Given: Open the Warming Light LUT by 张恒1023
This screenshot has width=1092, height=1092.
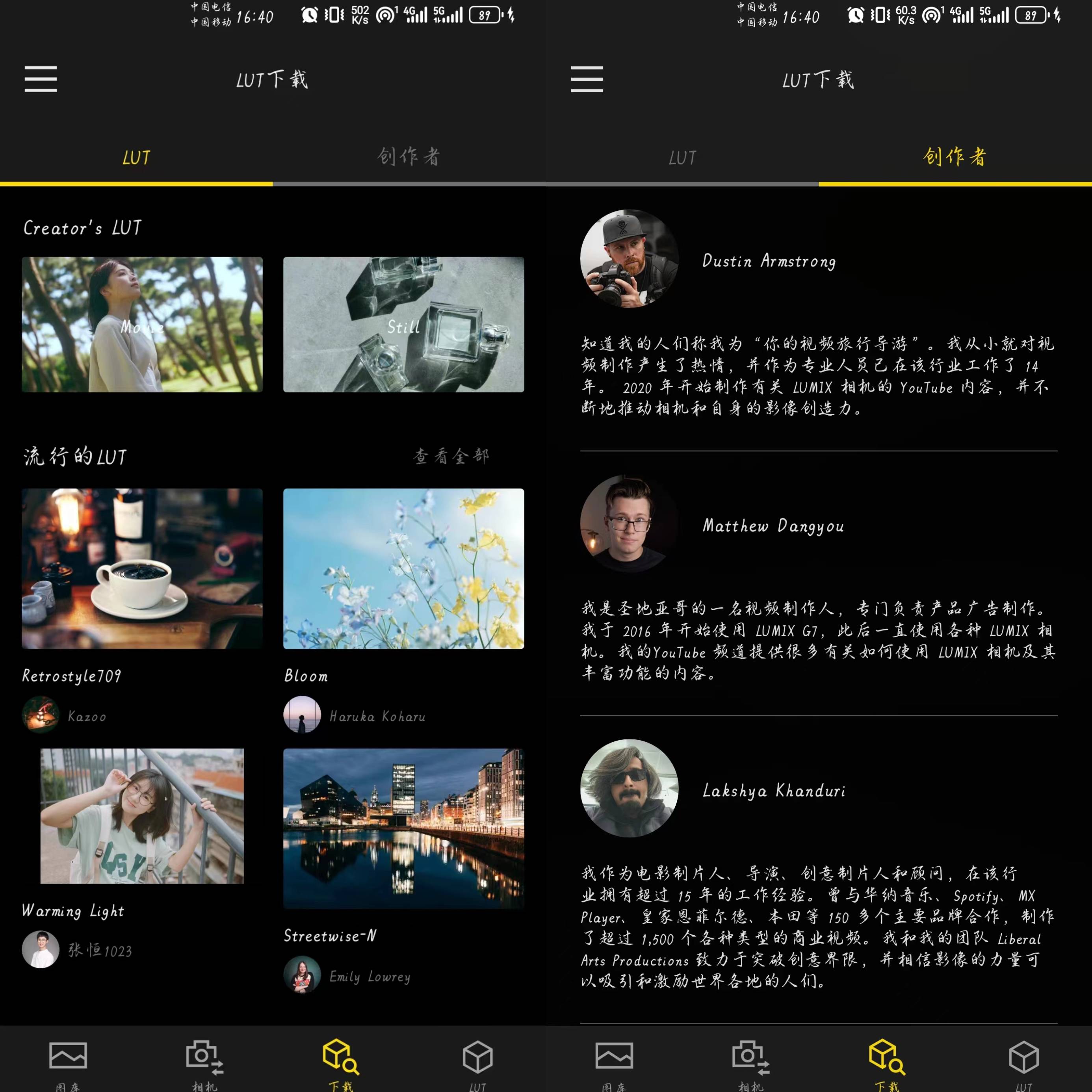Looking at the screenshot, I should (x=142, y=815).
